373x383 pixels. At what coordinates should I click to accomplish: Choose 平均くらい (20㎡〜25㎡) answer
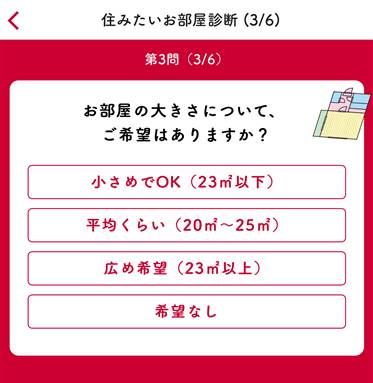pyautogui.click(x=187, y=225)
